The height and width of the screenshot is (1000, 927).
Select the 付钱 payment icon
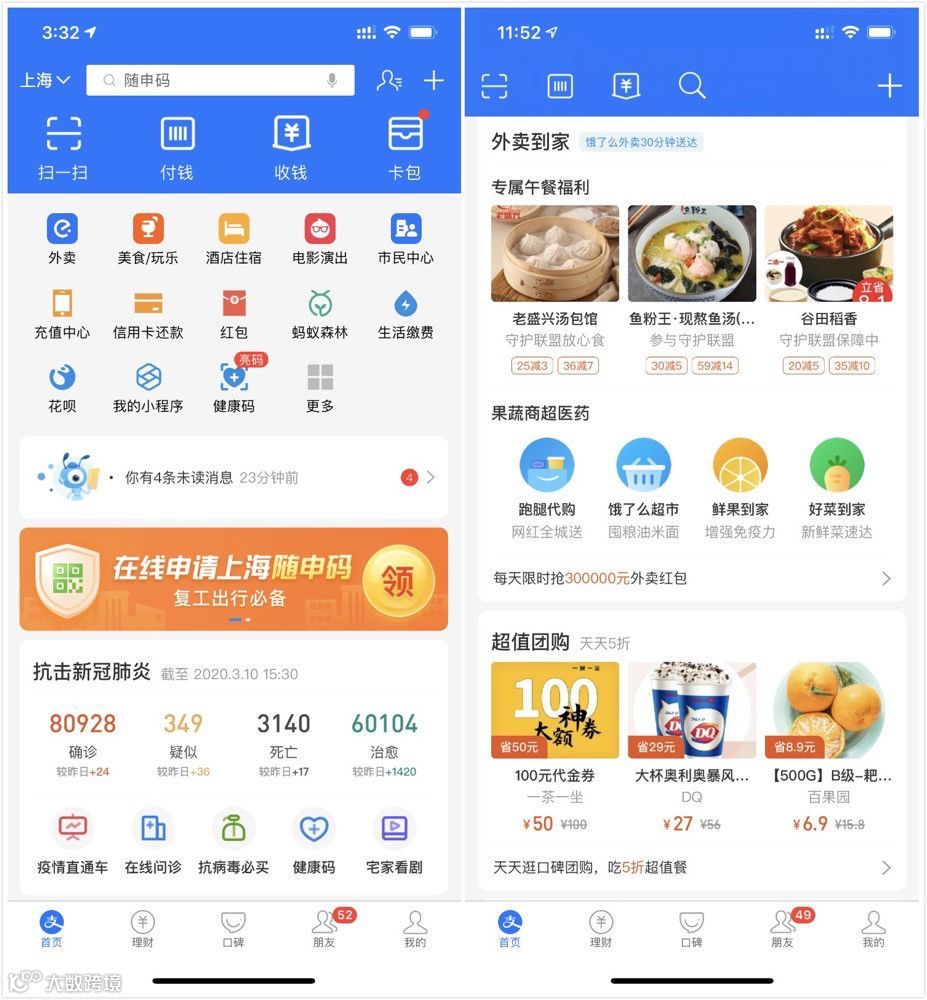[175, 145]
